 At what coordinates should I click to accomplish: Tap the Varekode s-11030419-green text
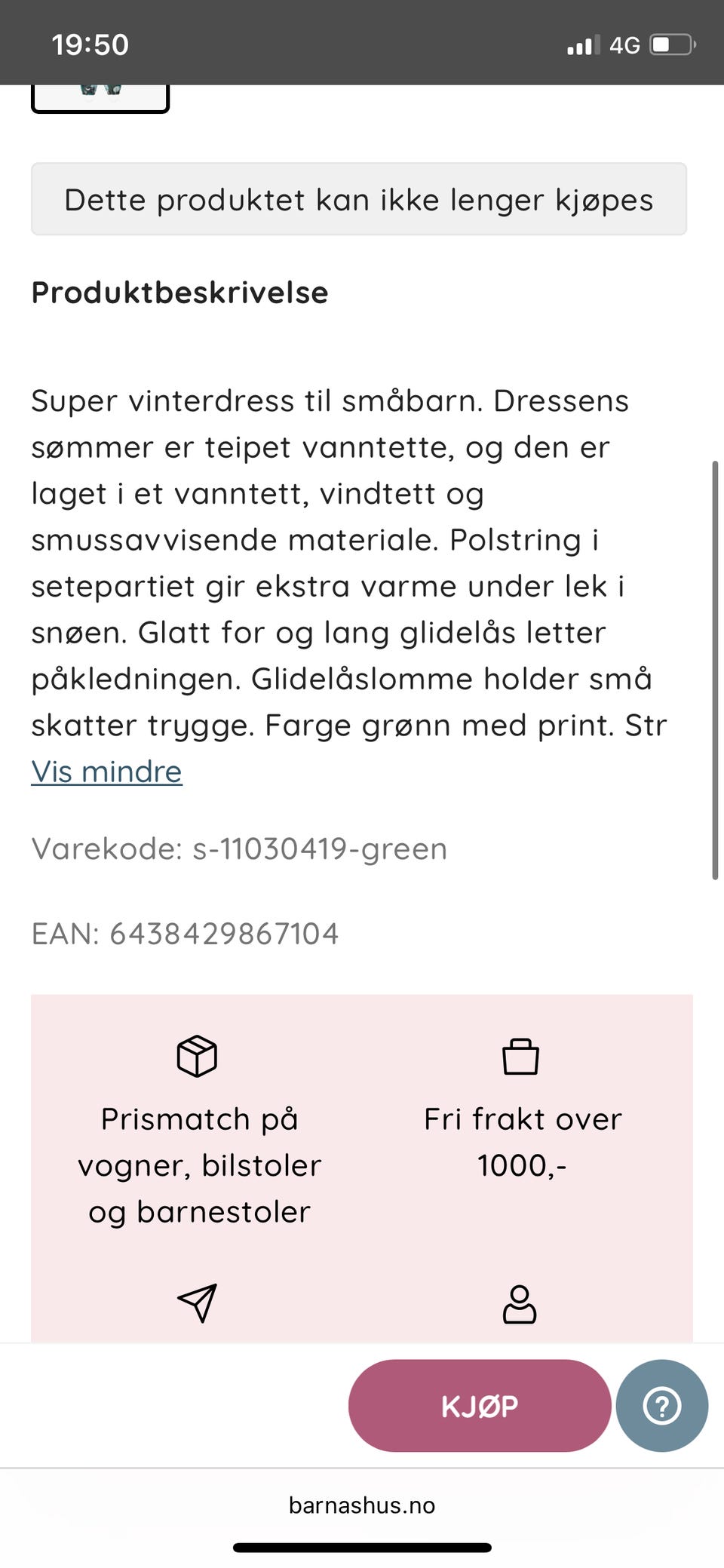point(239,848)
